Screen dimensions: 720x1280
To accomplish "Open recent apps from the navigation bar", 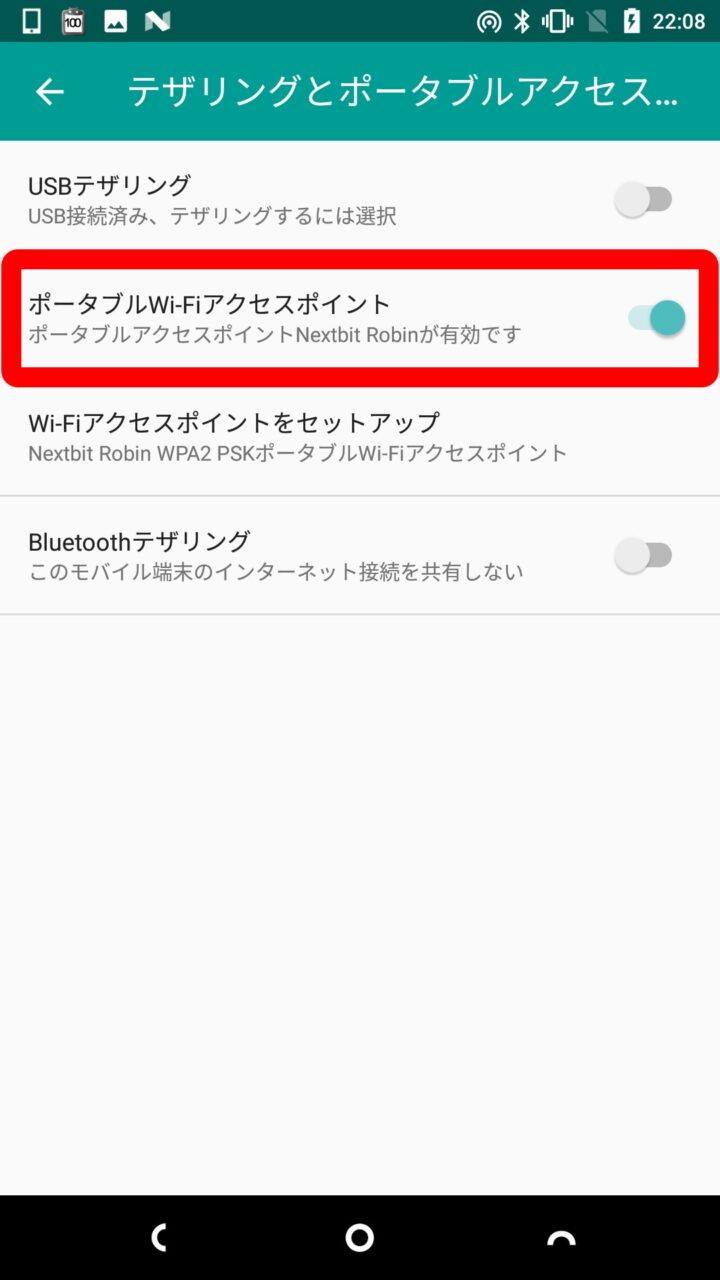I will pyautogui.click(x=561, y=1238).
